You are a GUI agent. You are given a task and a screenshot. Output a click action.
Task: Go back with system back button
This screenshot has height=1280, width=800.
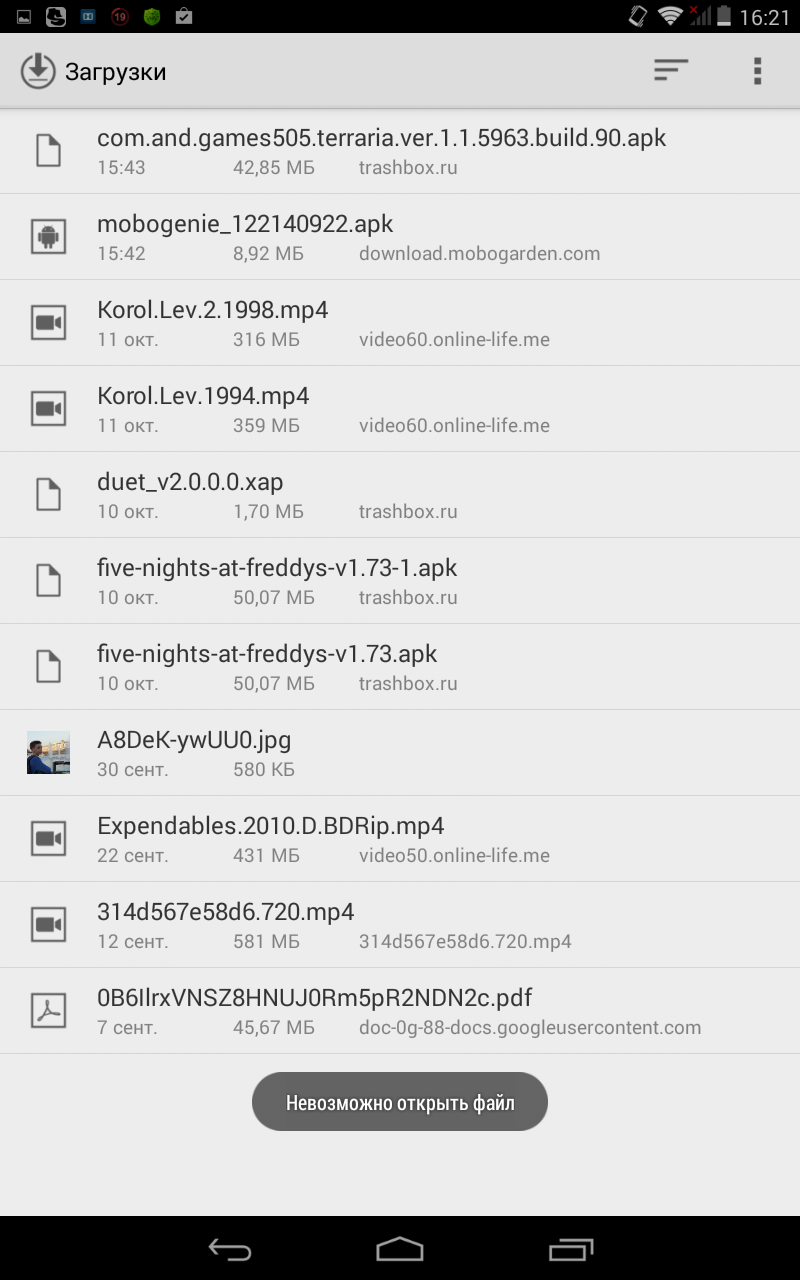click(x=229, y=1249)
